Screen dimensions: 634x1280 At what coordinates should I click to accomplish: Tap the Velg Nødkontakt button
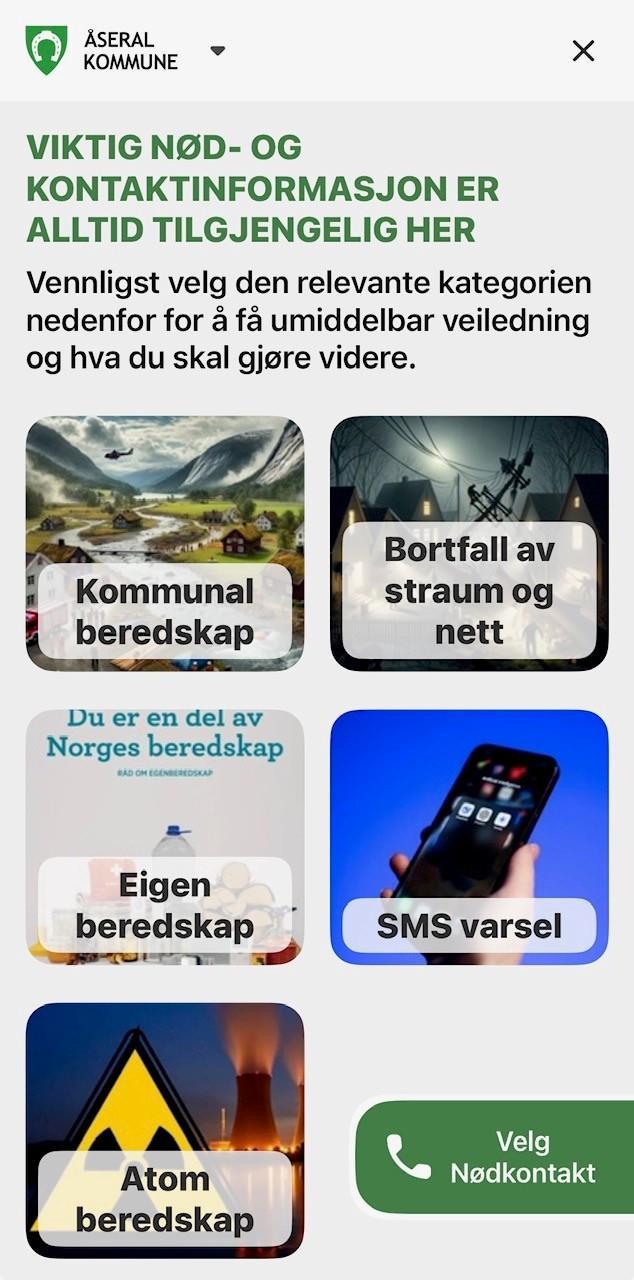click(x=494, y=1157)
